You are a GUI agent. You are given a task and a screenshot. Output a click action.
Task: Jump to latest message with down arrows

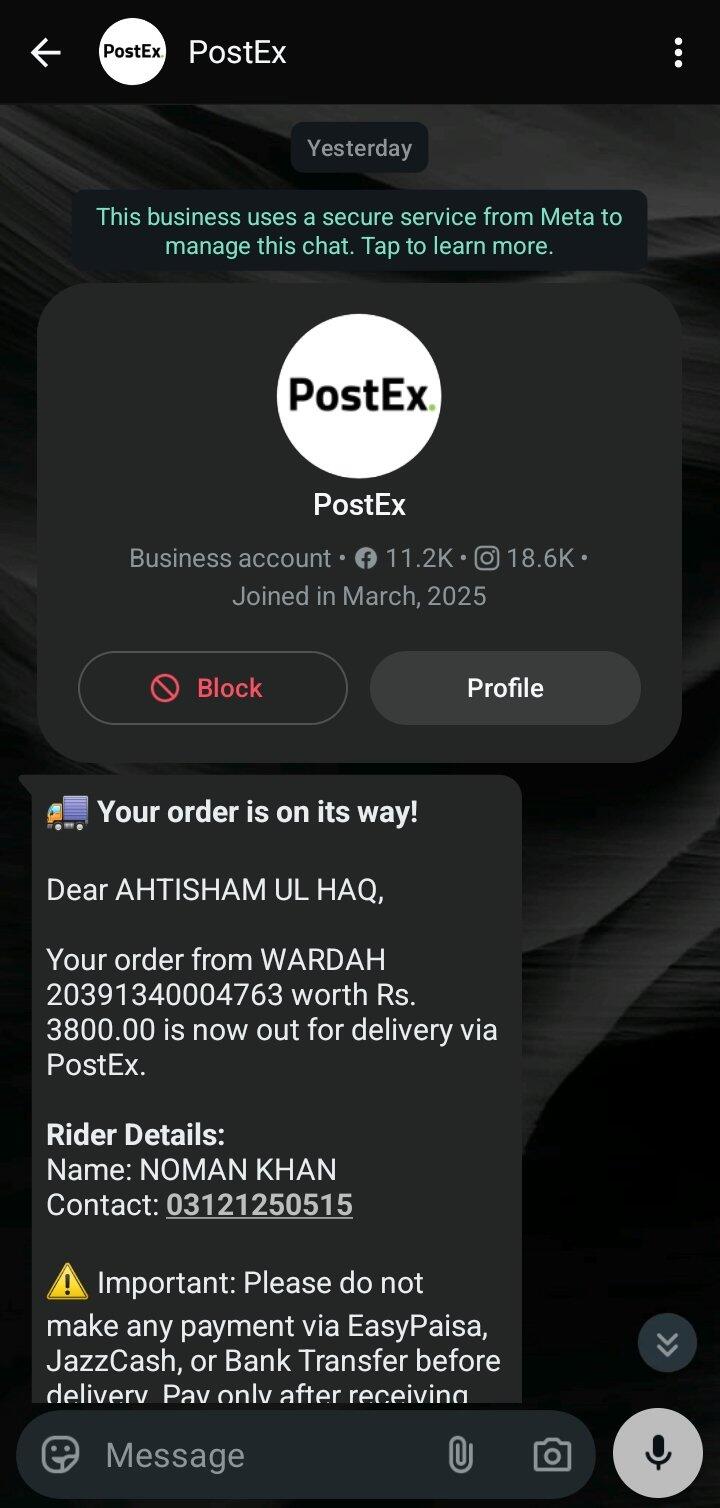coord(667,1342)
